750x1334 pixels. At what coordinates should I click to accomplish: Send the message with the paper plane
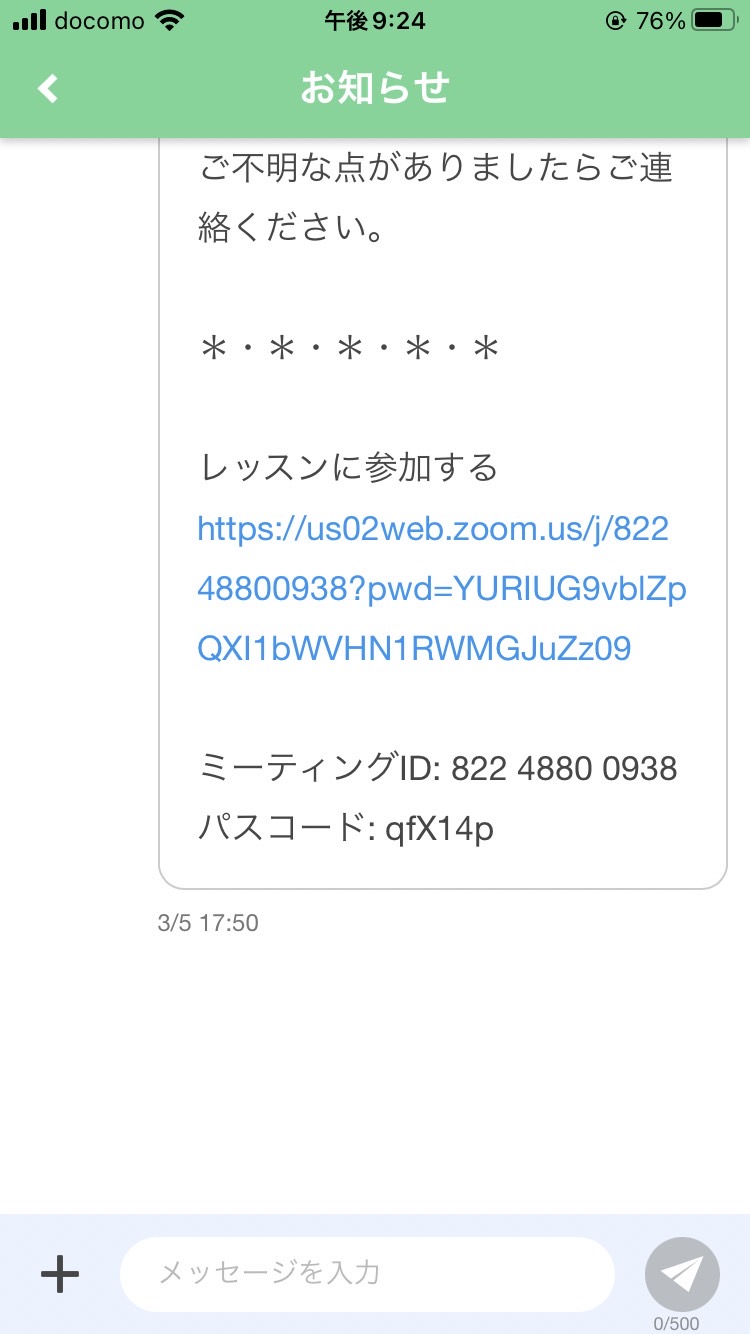click(682, 1274)
